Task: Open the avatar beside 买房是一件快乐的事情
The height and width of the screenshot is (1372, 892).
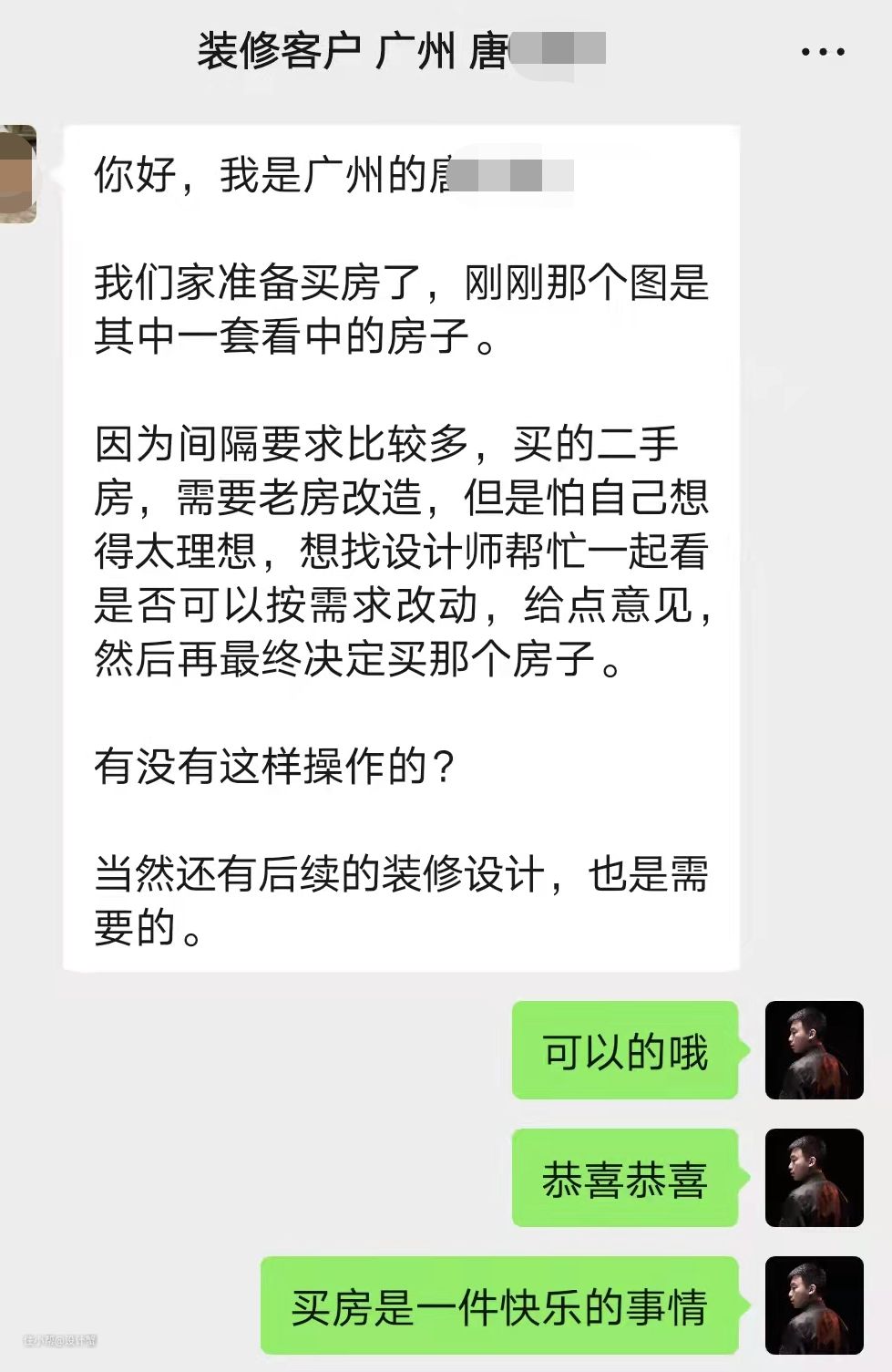Action: click(x=814, y=1305)
